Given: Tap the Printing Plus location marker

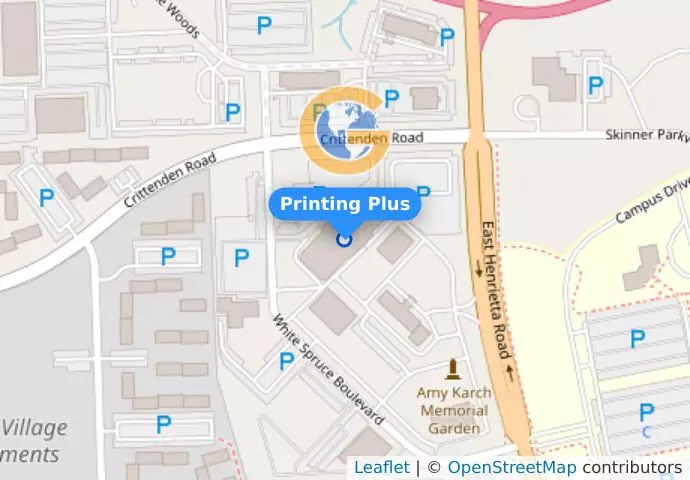Looking at the screenshot, I should pos(345,239).
